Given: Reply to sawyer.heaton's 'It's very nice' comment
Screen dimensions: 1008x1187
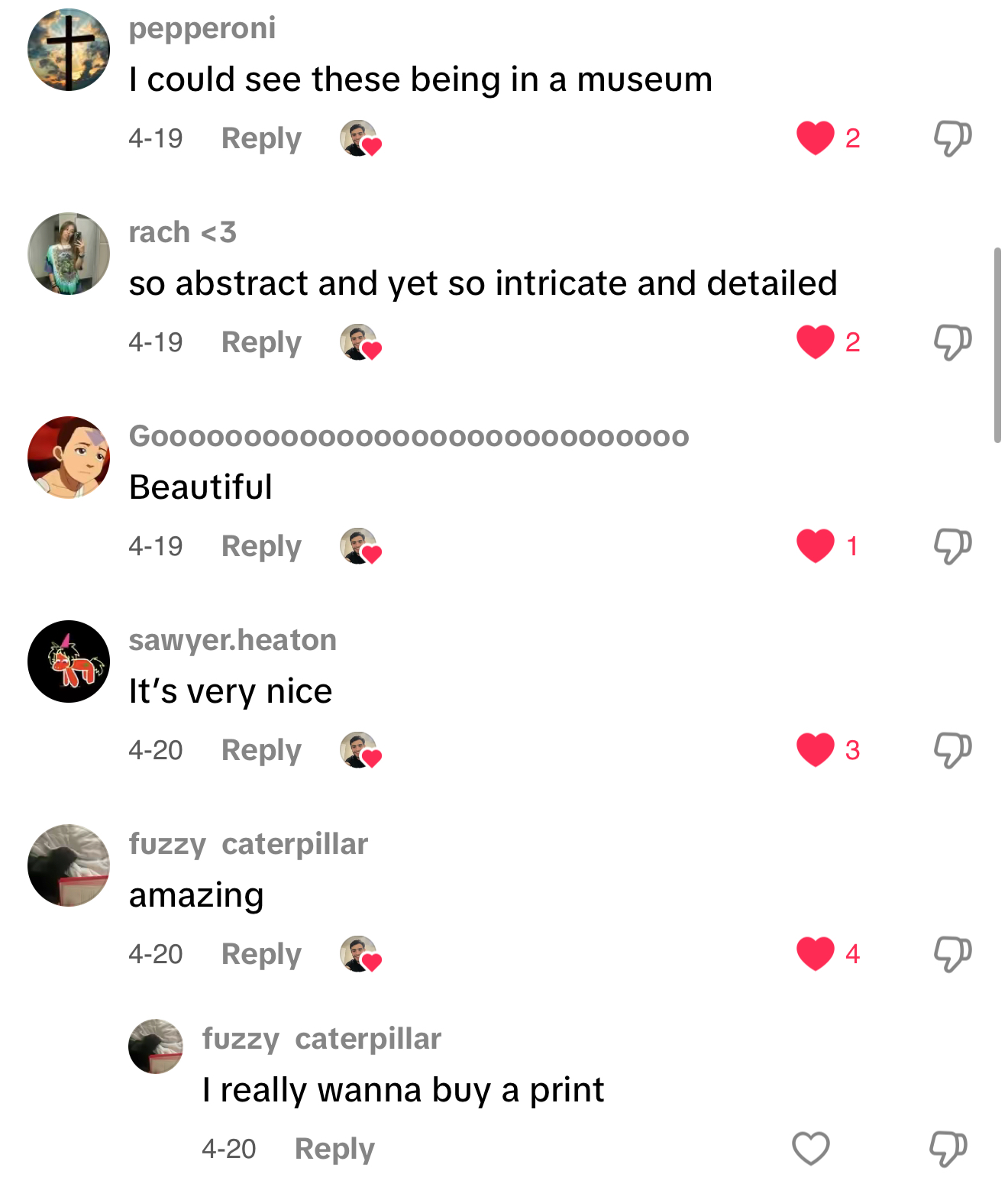Looking at the screenshot, I should (261, 750).
